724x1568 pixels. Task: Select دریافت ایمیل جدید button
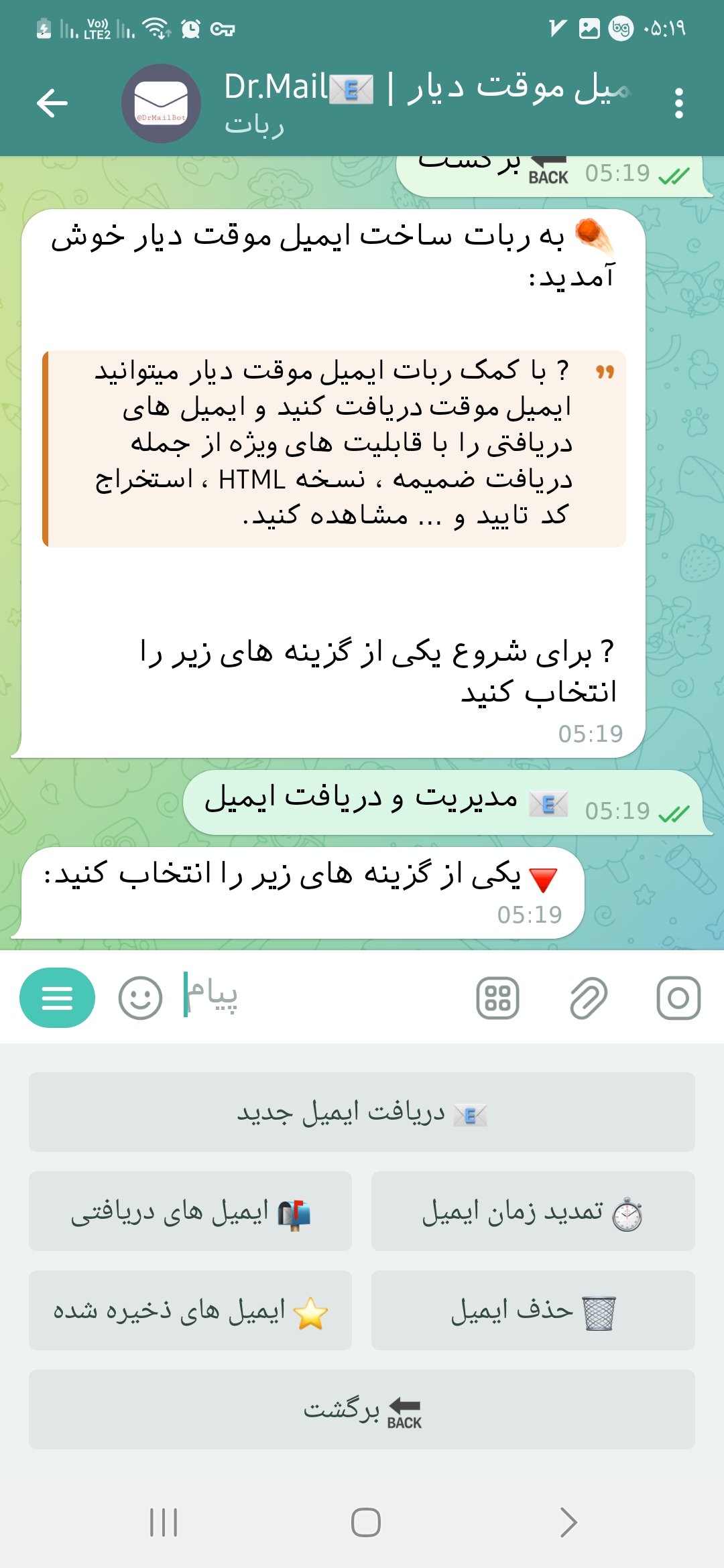coord(362,1112)
